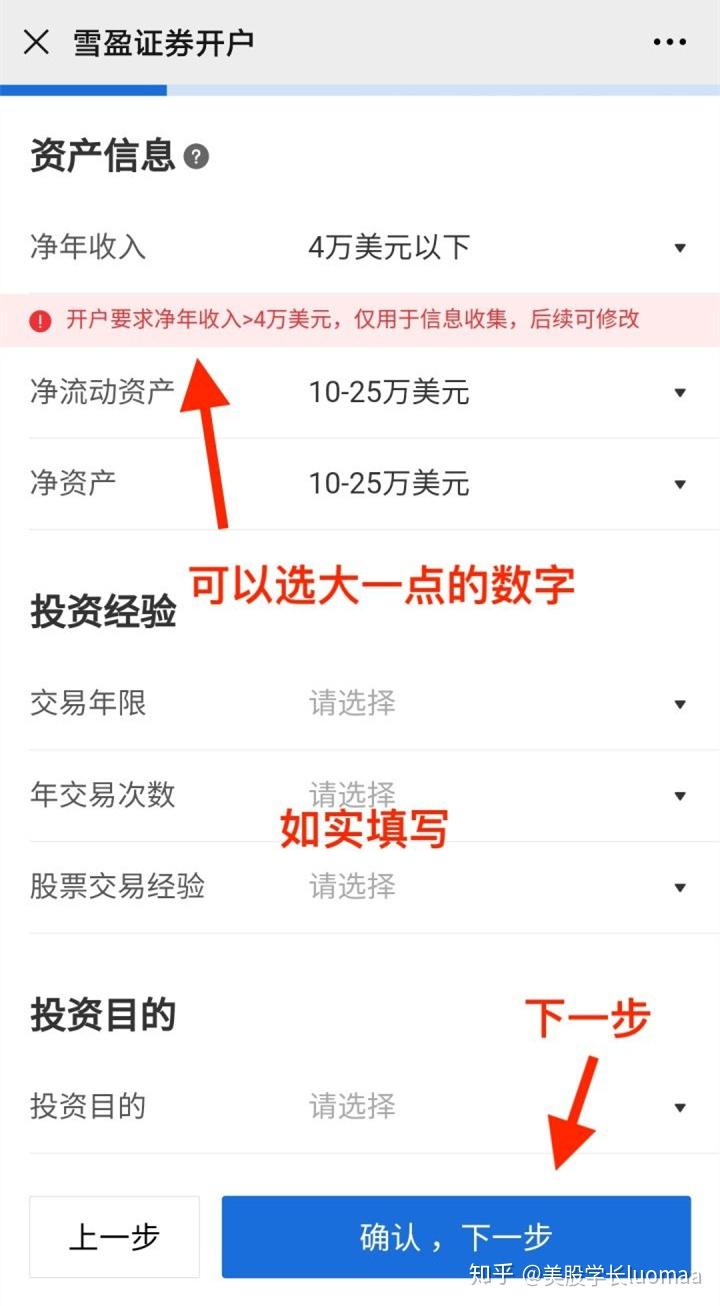Screen dimensions: 720x1306
Task: Go back with 上一步 button
Action: coord(114,1237)
